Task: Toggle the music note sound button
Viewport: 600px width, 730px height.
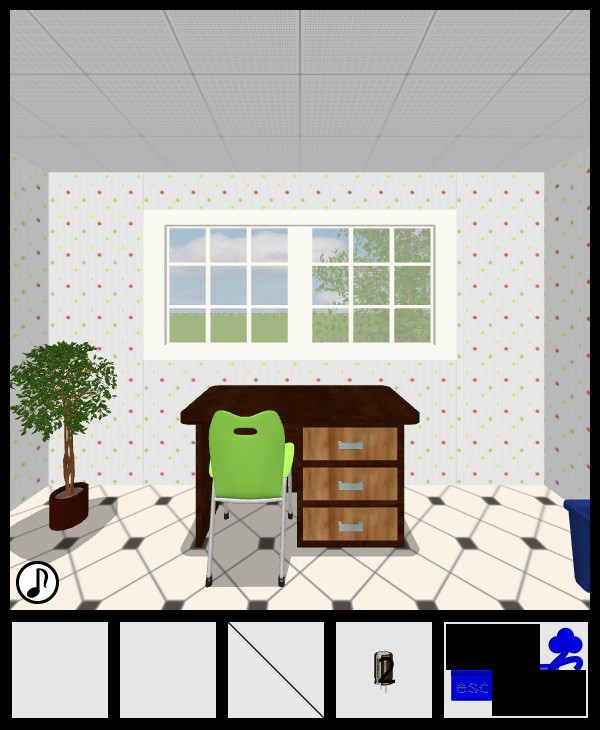Action: click(x=37, y=582)
